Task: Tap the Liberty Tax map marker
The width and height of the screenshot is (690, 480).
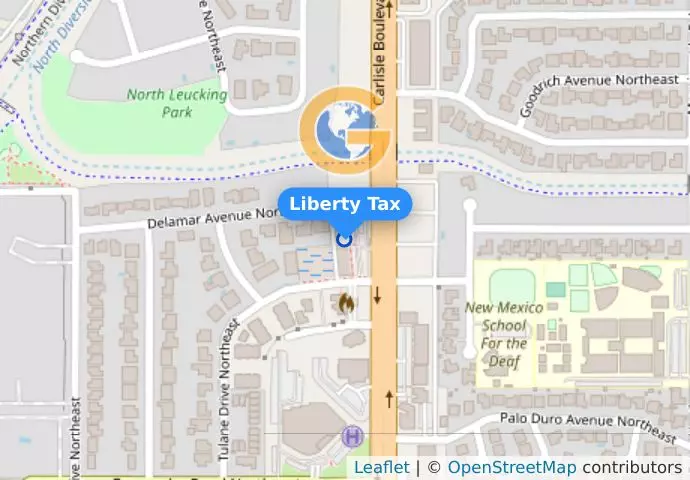Action: [344, 239]
